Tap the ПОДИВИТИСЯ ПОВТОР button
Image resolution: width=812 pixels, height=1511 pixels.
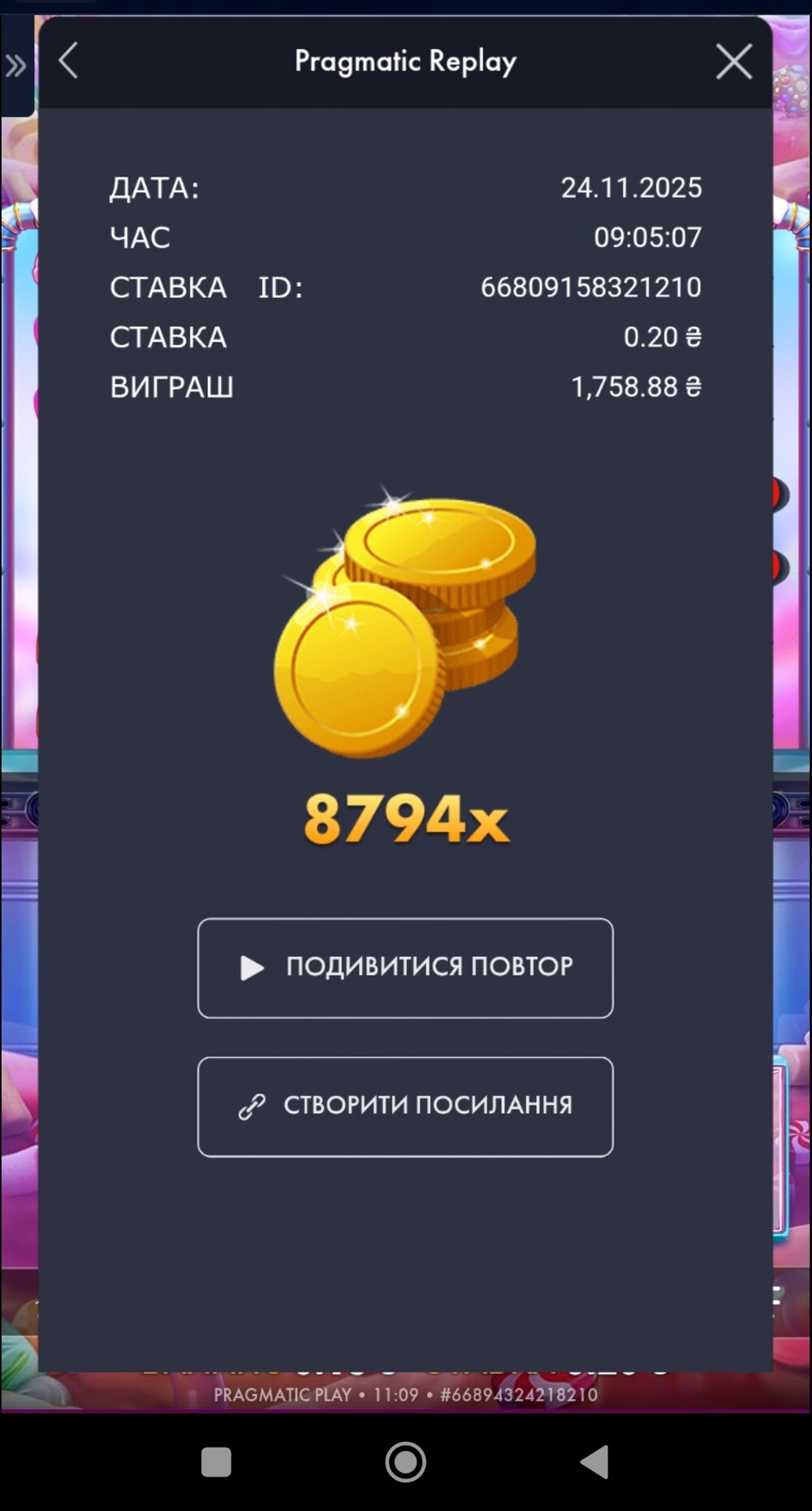click(x=405, y=968)
